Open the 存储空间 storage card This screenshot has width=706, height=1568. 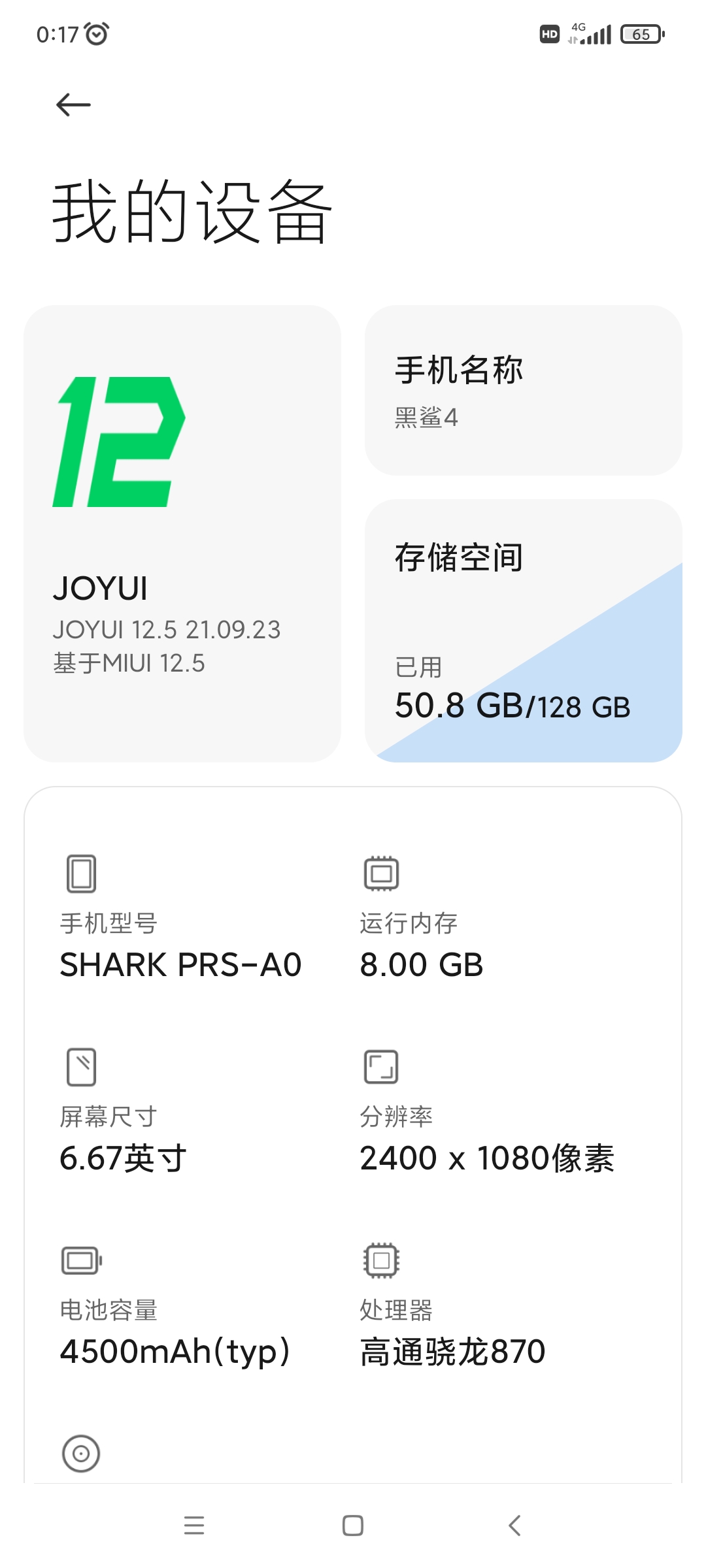pos(523,630)
